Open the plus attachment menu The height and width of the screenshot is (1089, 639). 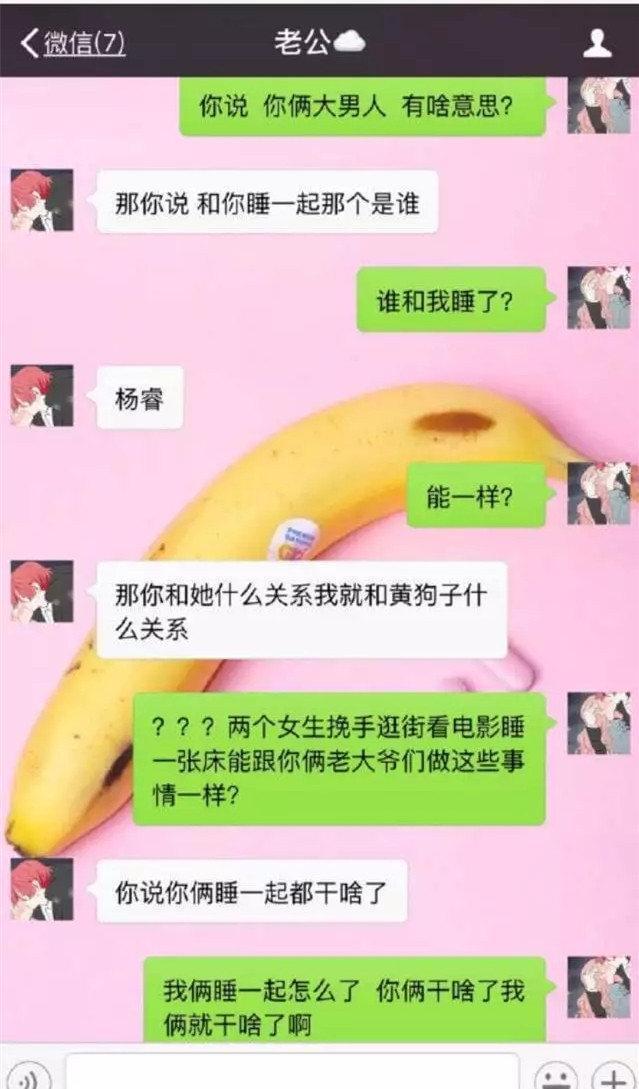[x=612, y=1076]
